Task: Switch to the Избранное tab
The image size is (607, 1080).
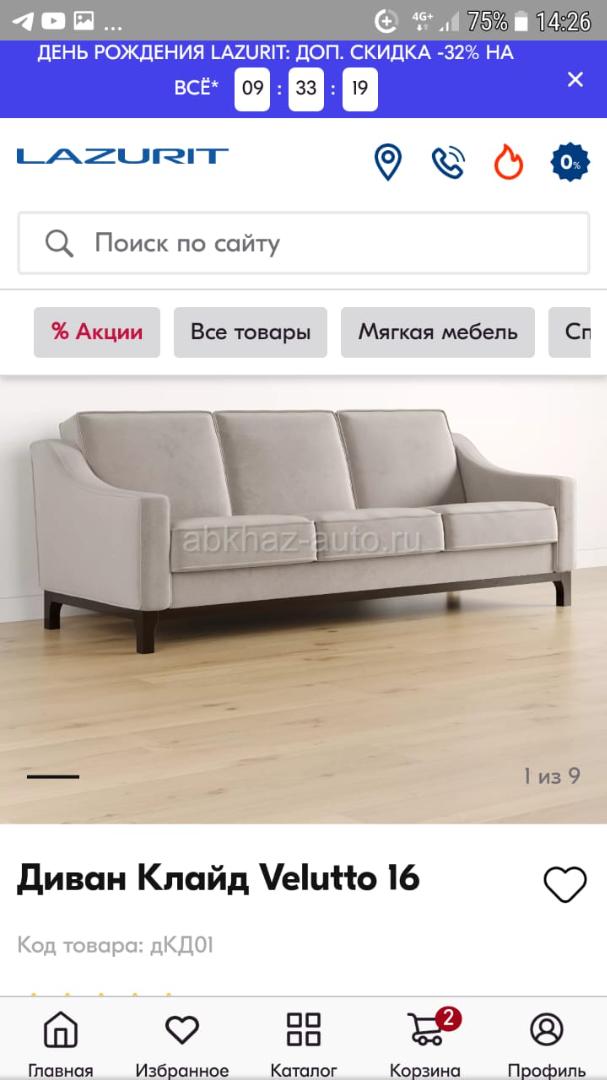Action: [182, 1042]
